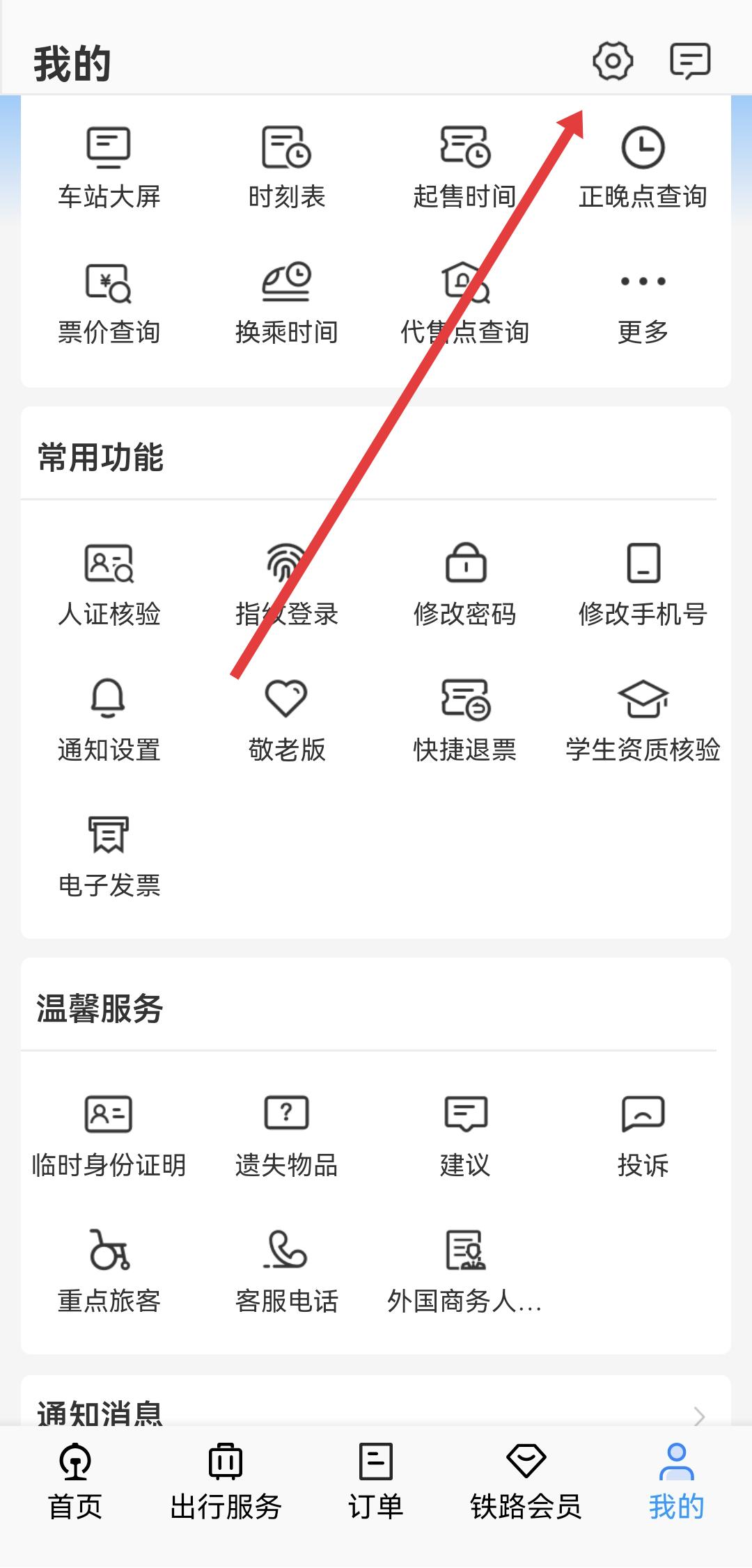Open 车站大屏 station screen
Screen dimensions: 752x1568
(109, 167)
